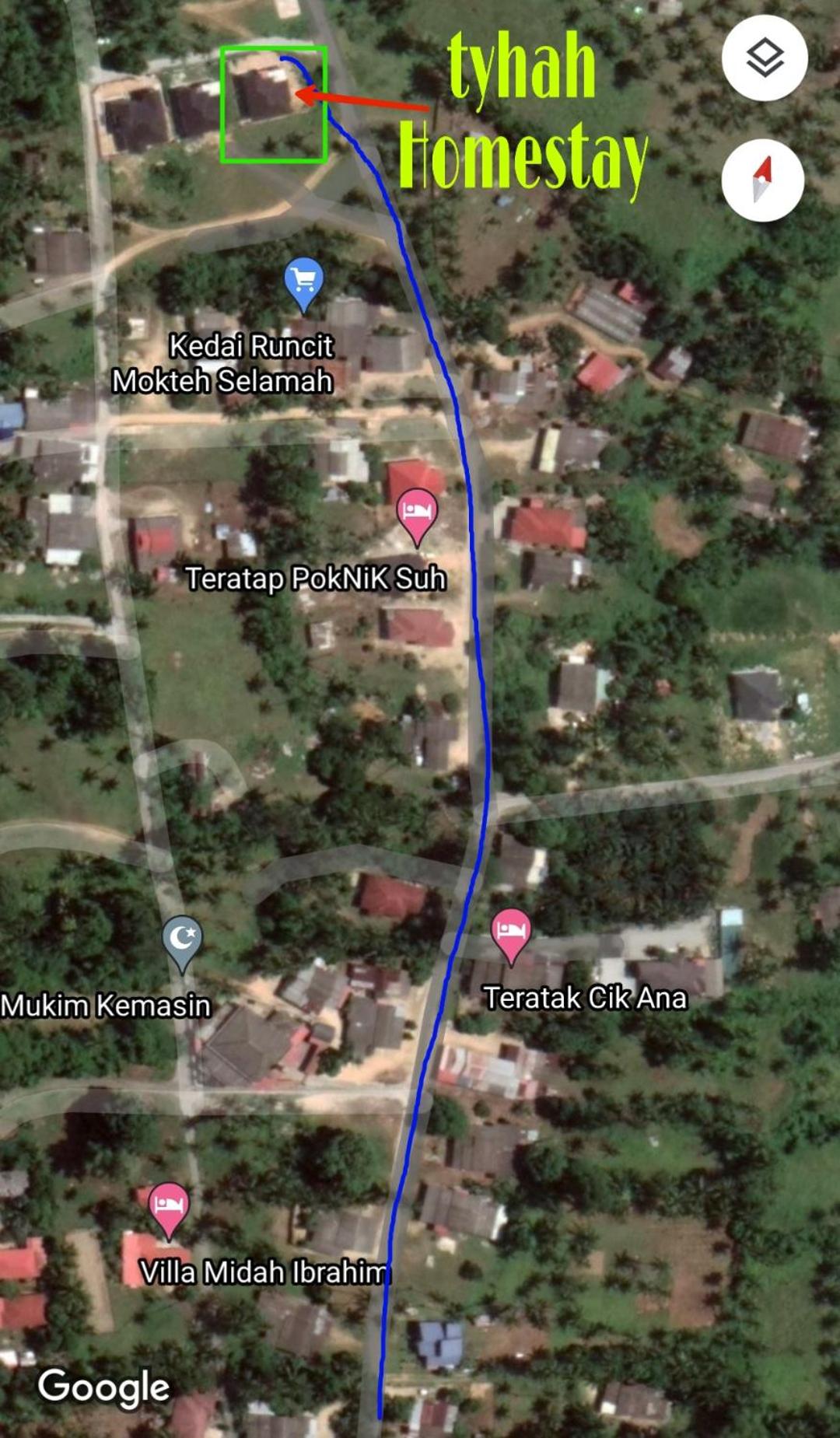Open the Kedai Runcit Mokteh Selamah shop pin

304,285
